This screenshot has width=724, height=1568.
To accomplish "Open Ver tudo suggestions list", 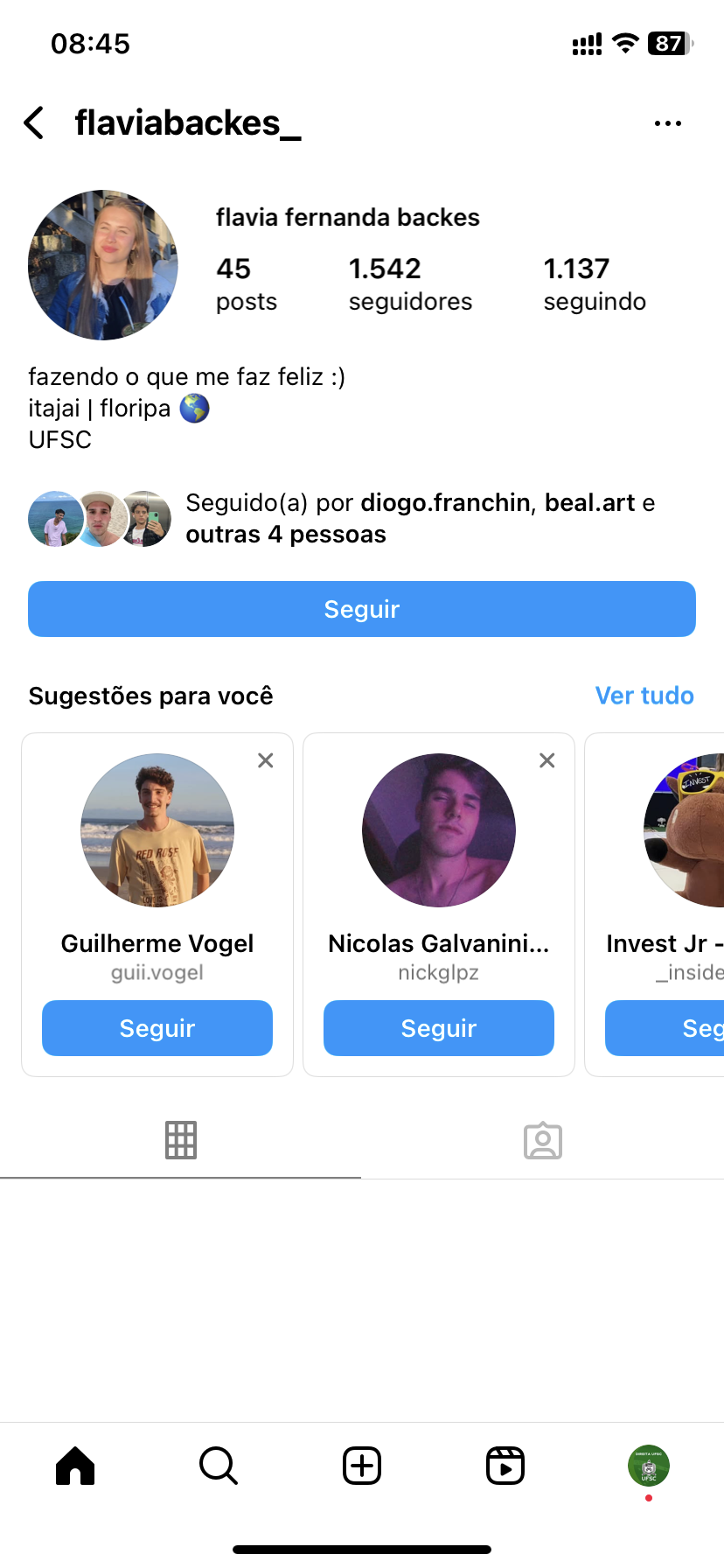I will pyautogui.click(x=644, y=696).
